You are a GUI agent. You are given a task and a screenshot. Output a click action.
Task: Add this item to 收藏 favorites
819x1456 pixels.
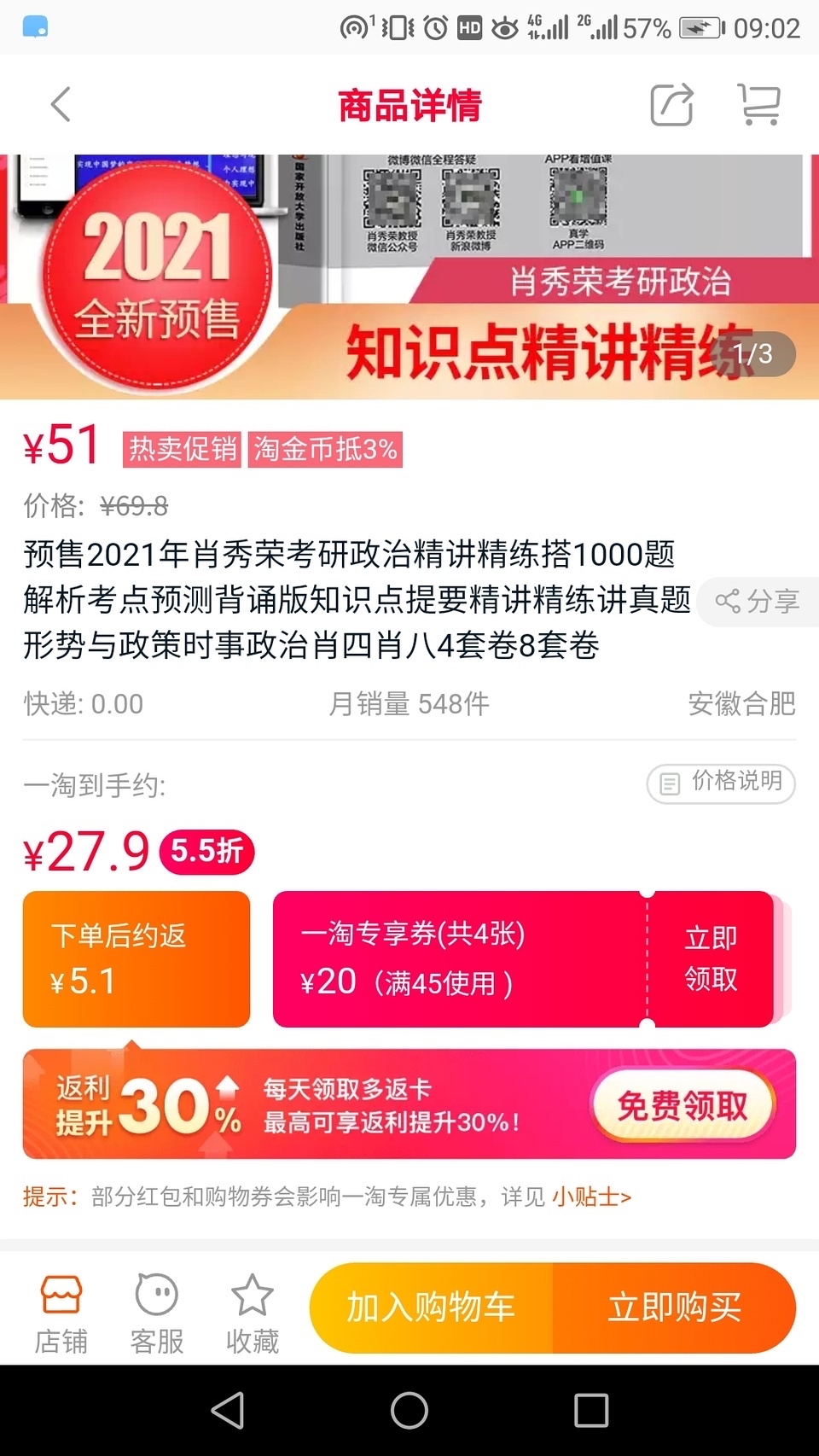click(x=253, y=1313)
